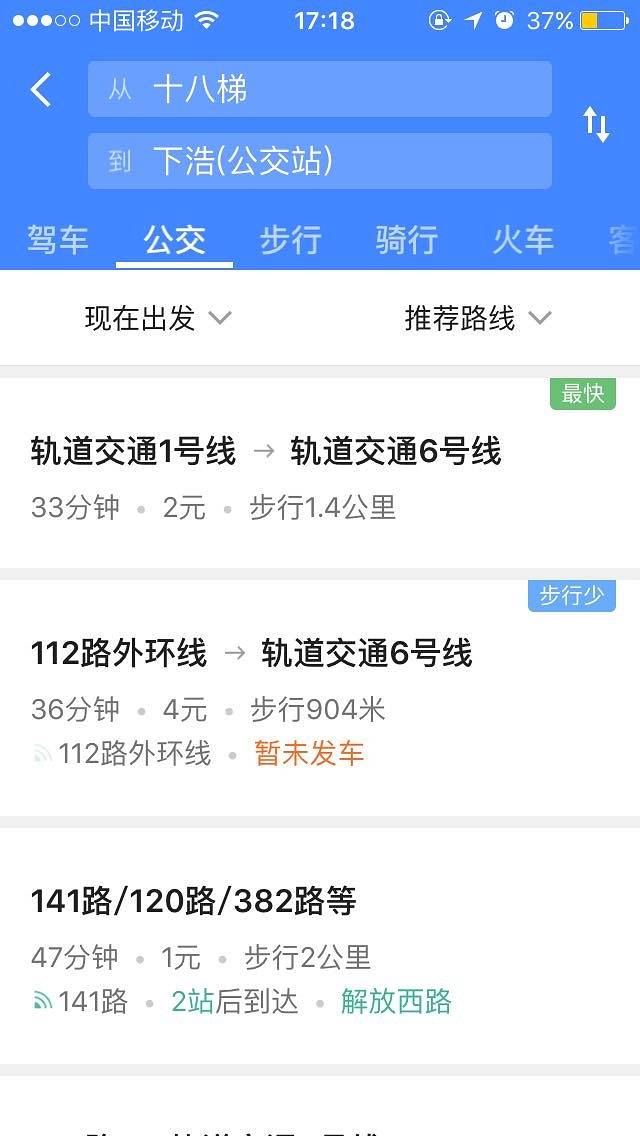Image resolution: width=640 pixels, height=1136 pixels.
Task: Swap origin and destination
Action: click(x=596, y=125)
